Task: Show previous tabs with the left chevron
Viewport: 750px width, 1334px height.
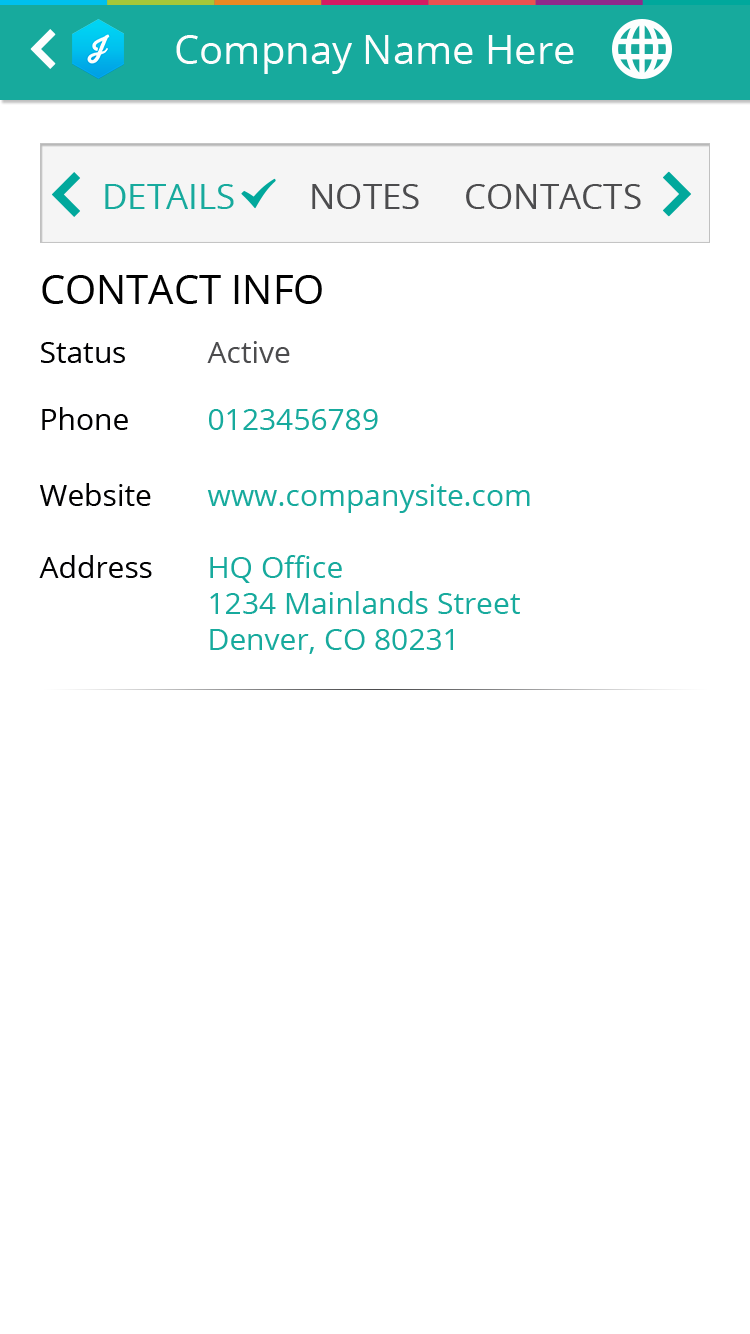Action: click(x=66, y=194)
